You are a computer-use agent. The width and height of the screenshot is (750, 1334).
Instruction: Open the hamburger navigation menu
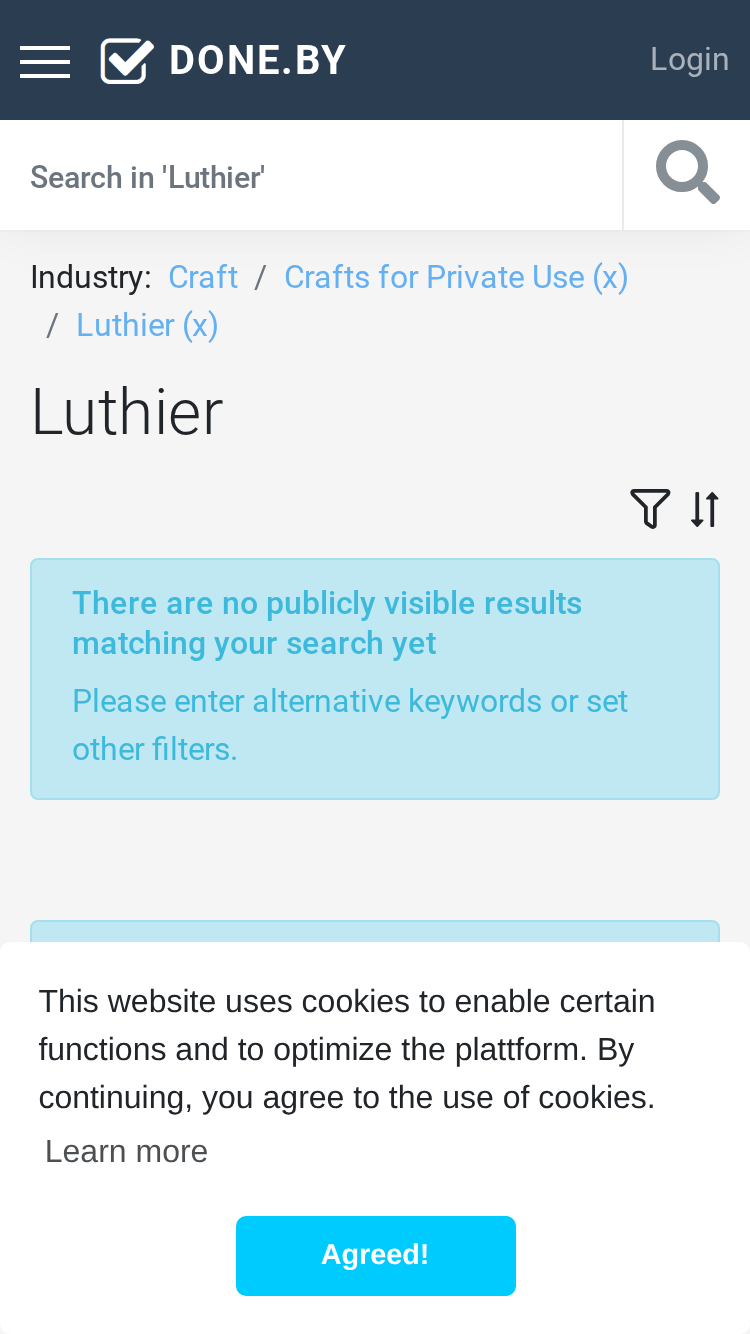point(45,61)
